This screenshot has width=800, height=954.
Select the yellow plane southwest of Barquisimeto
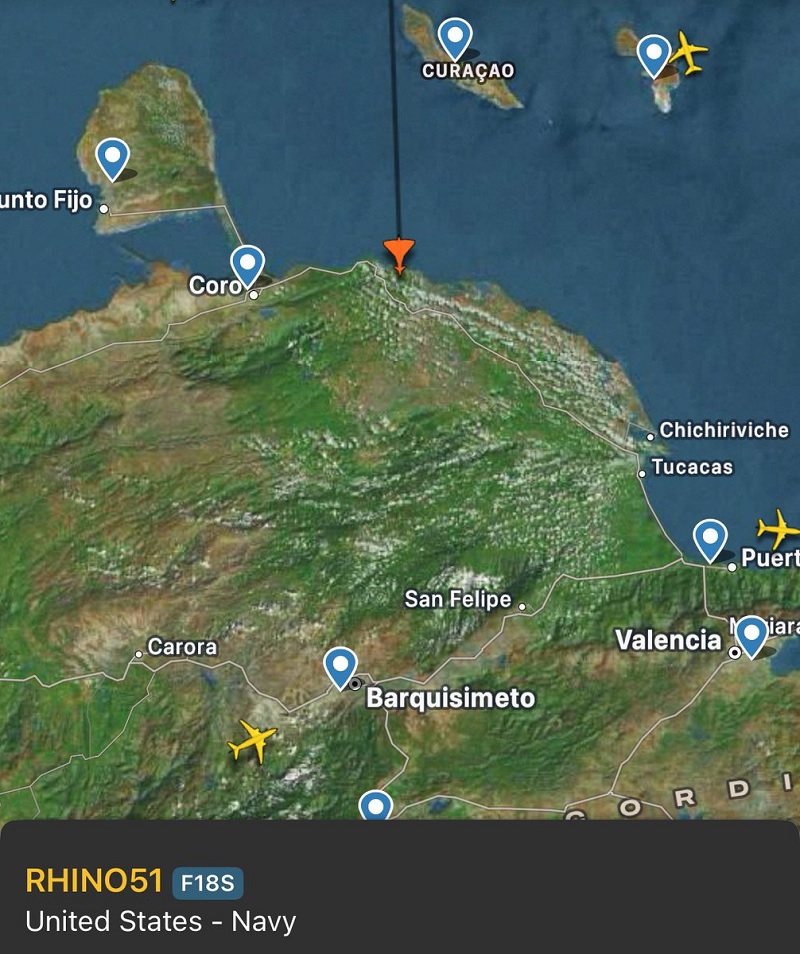coord(252,742)
